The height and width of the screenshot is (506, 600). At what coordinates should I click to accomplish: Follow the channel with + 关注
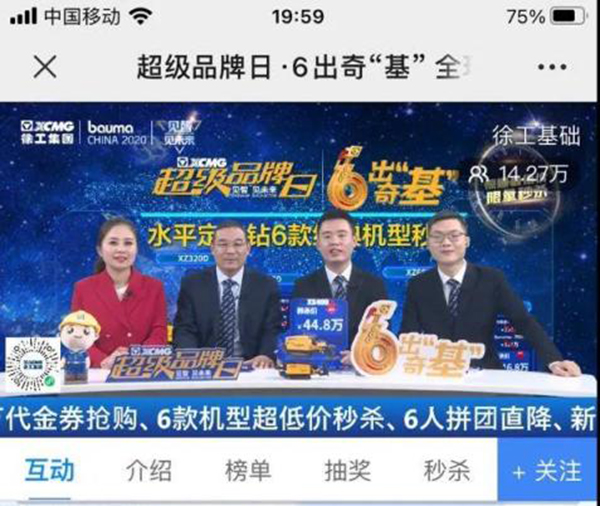tap(547, 469)
